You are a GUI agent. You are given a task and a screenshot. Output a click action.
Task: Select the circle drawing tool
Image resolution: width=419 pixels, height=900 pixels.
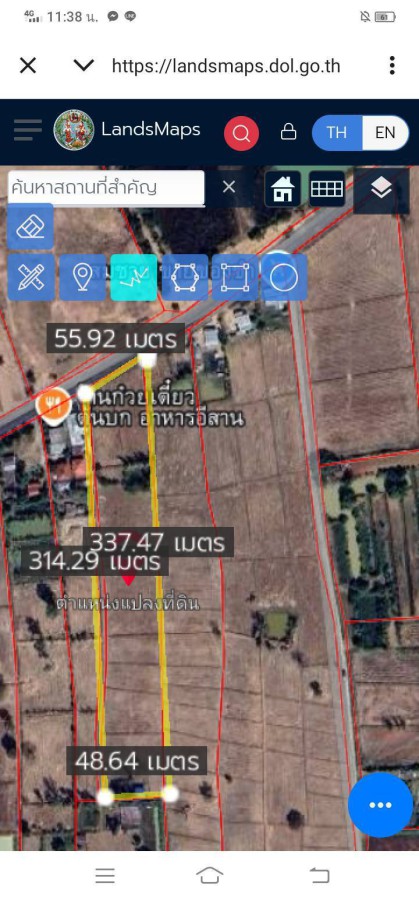[x=284, y=278]
